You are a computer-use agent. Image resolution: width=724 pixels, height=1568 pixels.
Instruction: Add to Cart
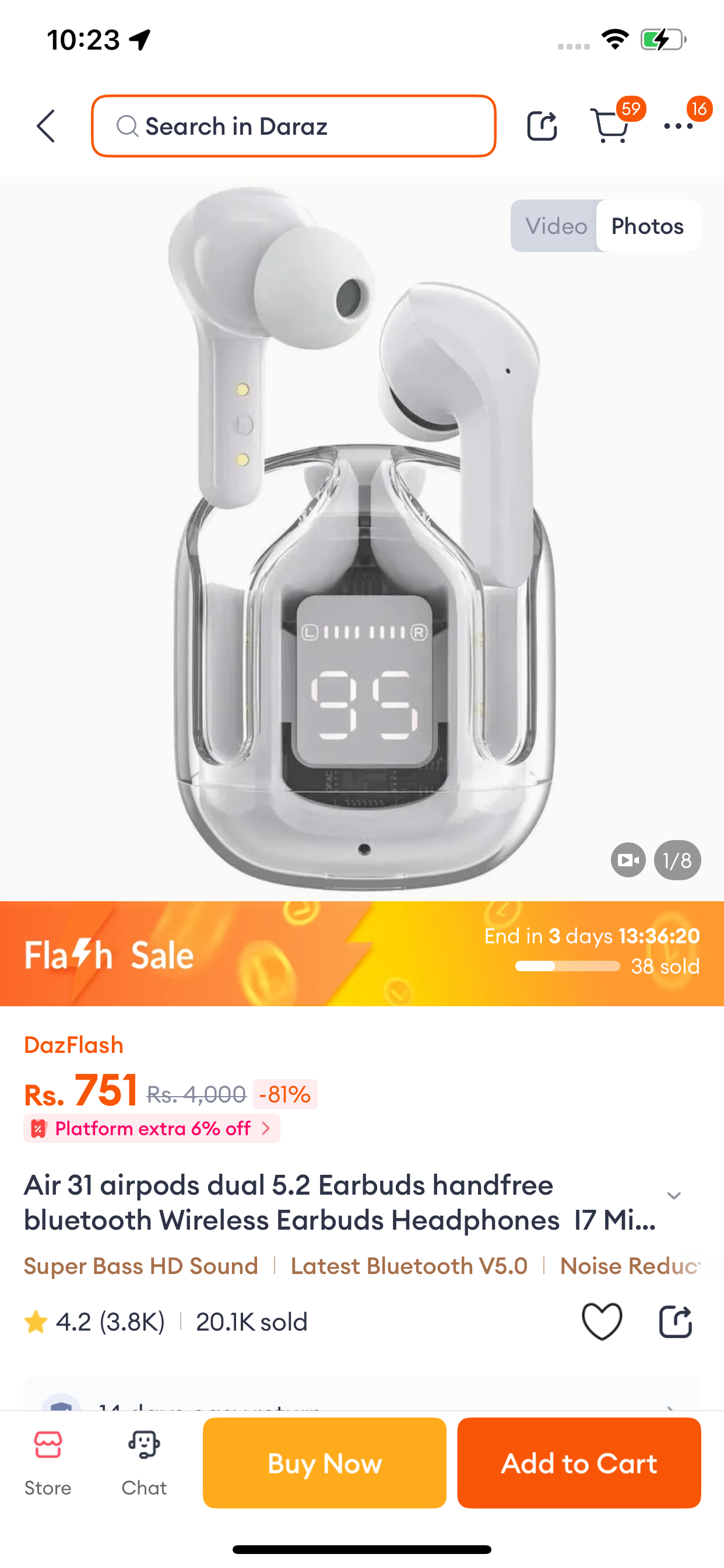[579, 1462]
